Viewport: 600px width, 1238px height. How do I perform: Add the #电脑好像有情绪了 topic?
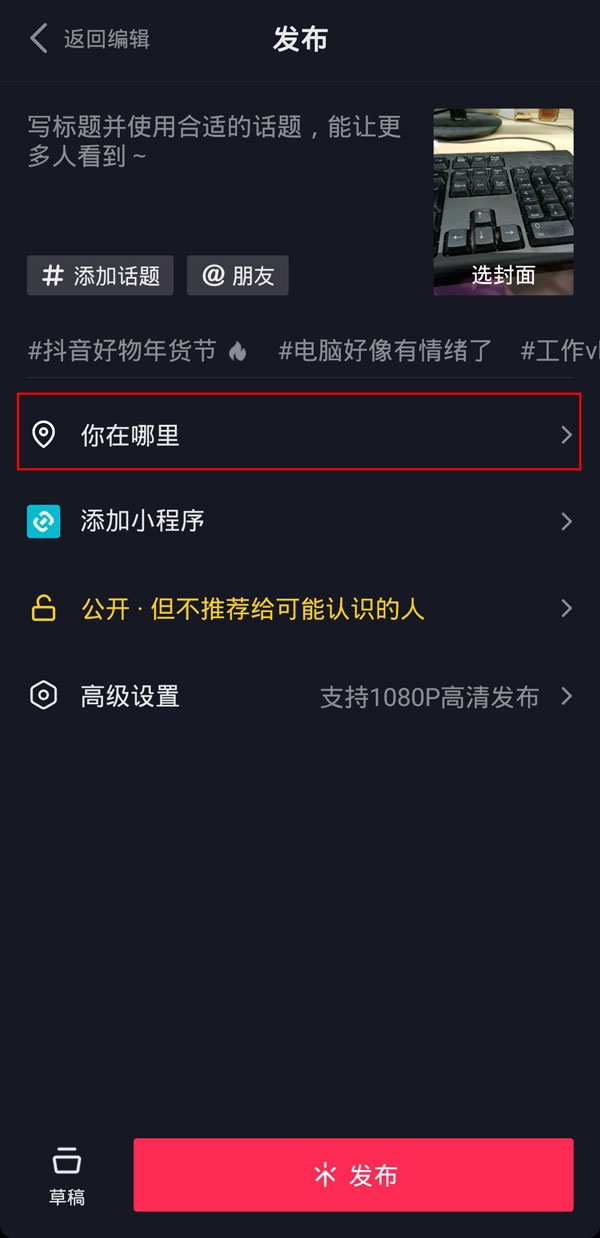385,351
